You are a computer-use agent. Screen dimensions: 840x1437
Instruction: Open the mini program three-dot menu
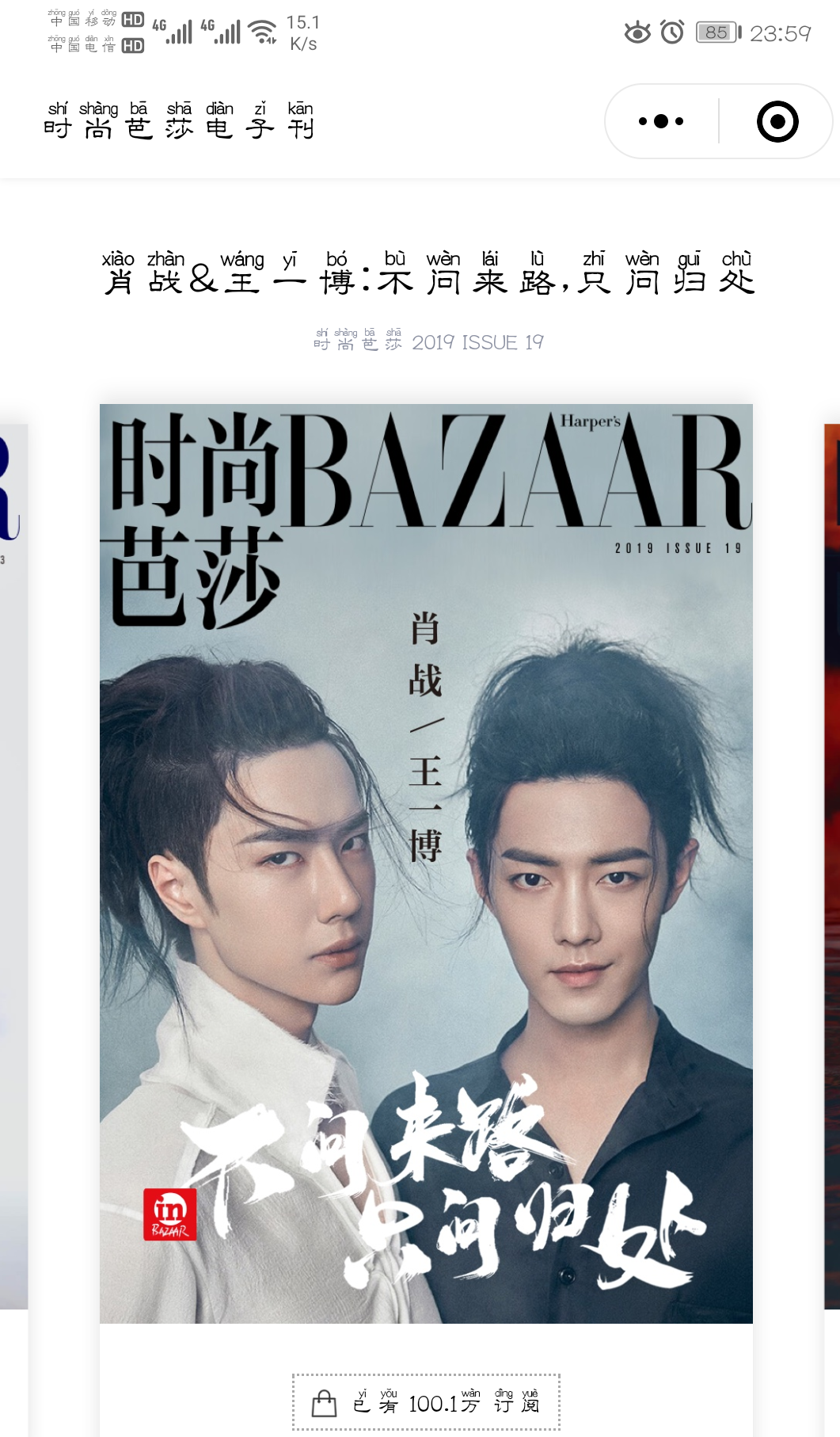click(x=661, y=121)
